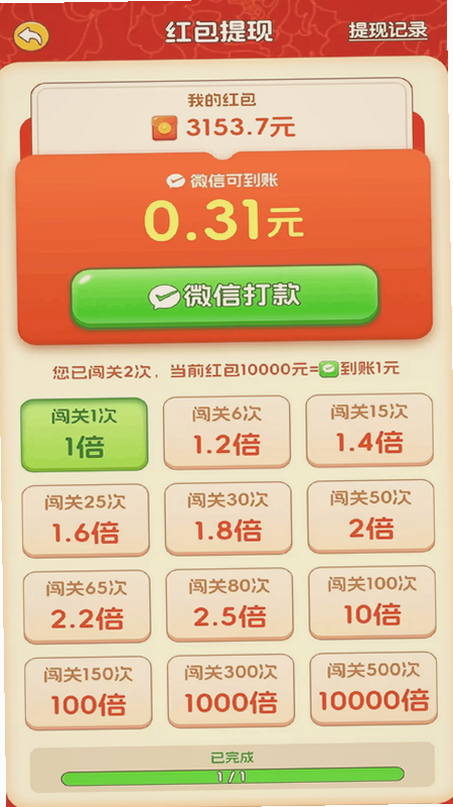Choose the 闯关50次 2倍 tile
Image resolution: width=453 pixels, height=807 pixels.
[371, 516]
